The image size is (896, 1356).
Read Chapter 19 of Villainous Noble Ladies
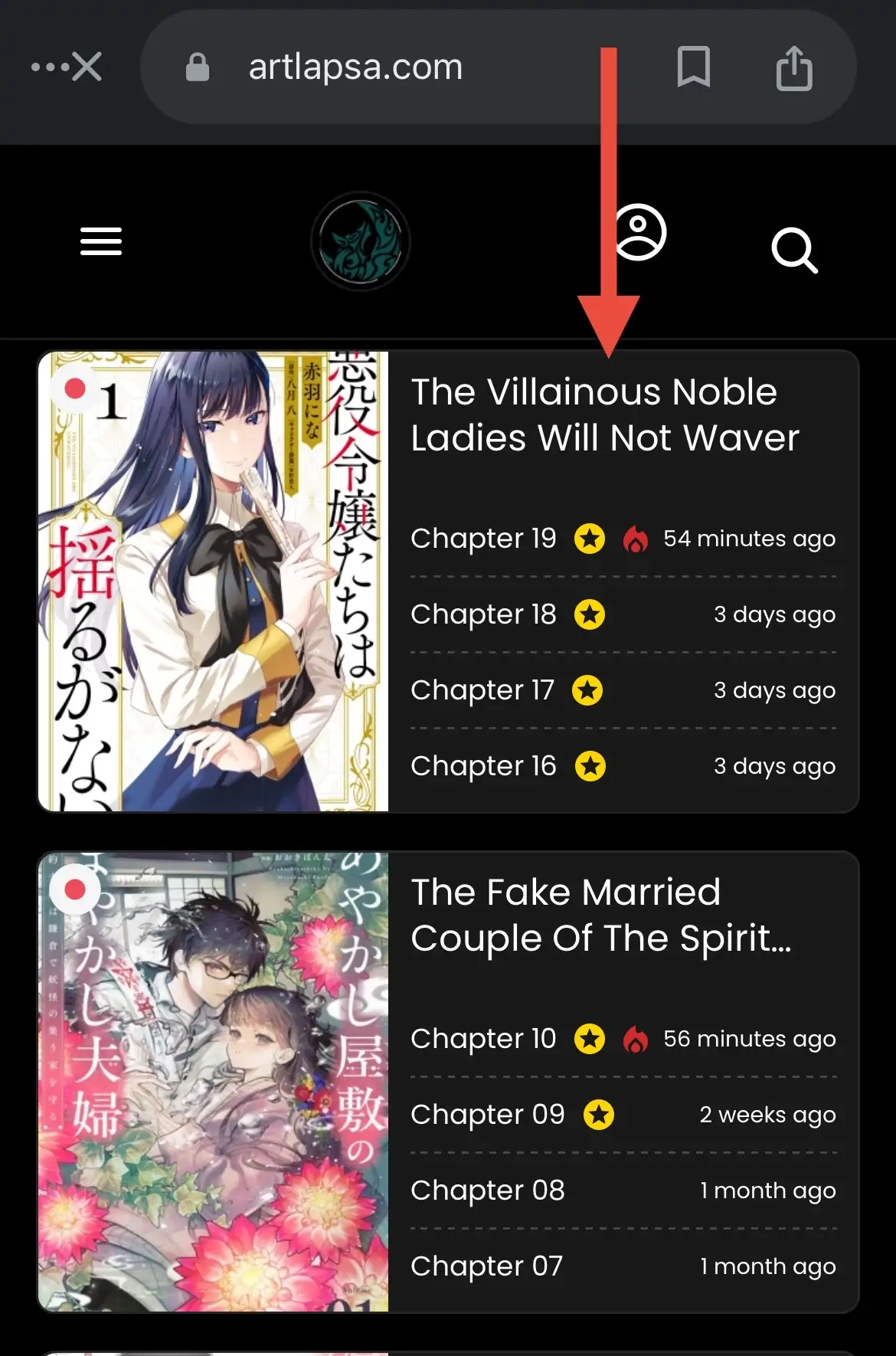[x=483, y=539]
